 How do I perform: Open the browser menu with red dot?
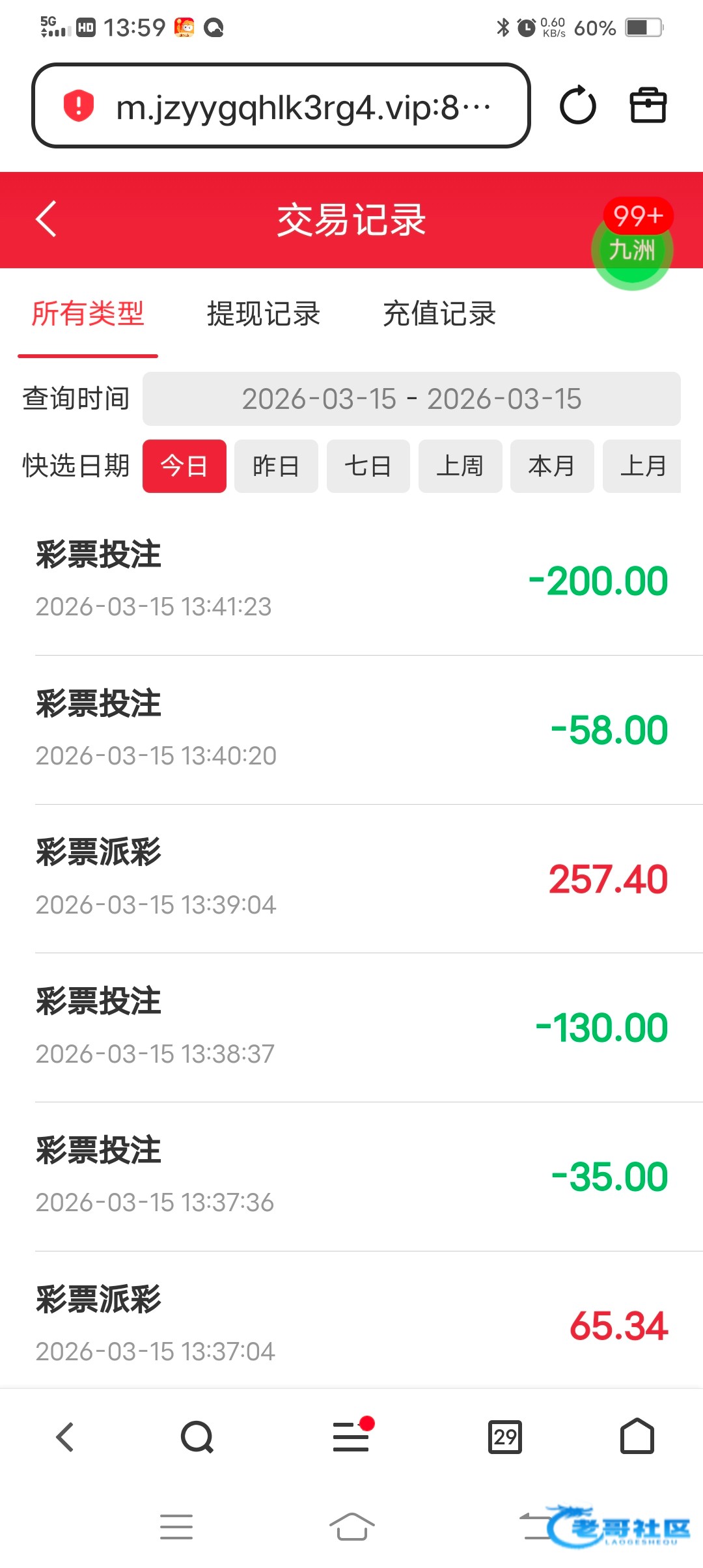coord(351,1437)
